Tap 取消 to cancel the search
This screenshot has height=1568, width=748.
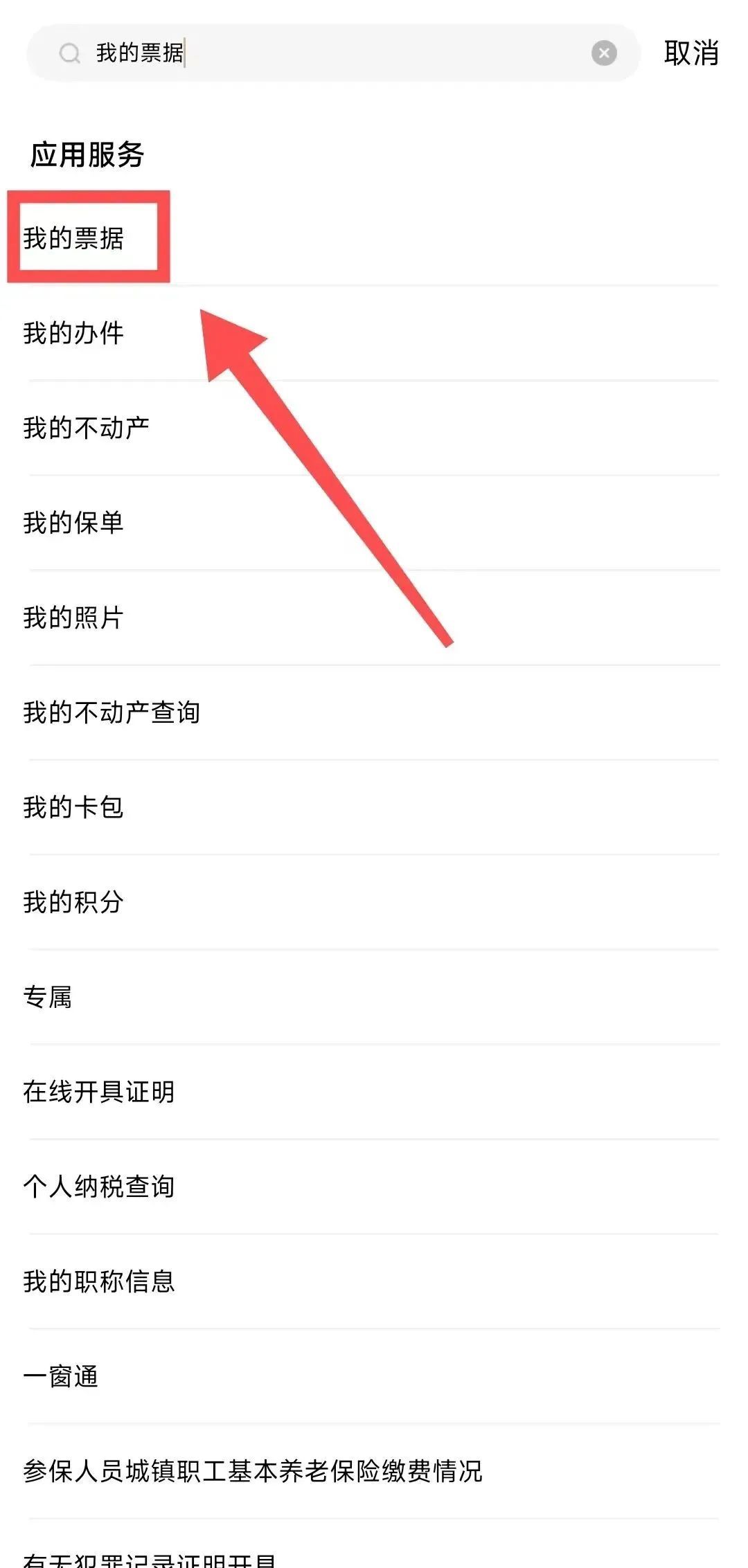tap(691, 53)
